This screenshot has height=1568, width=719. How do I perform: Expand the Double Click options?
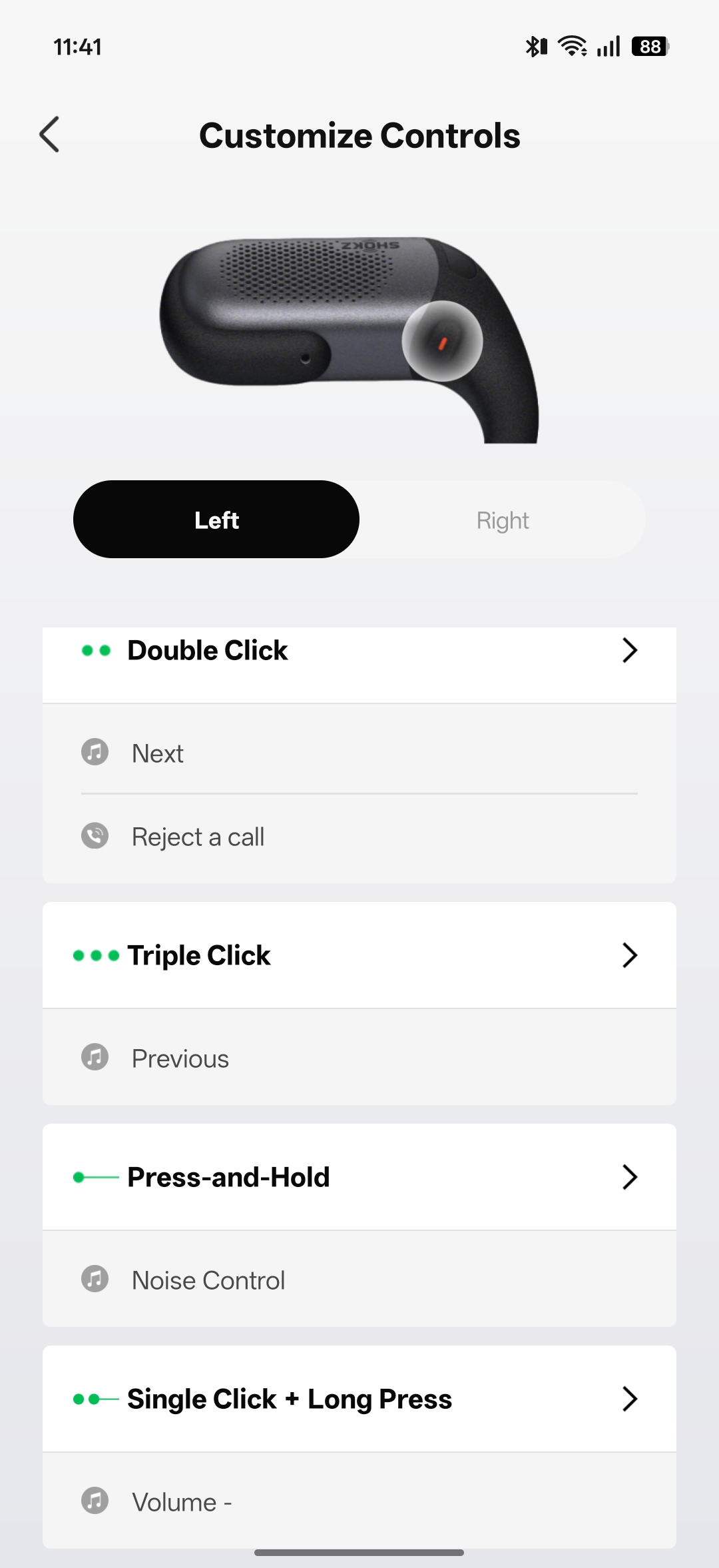click(630, 650)
